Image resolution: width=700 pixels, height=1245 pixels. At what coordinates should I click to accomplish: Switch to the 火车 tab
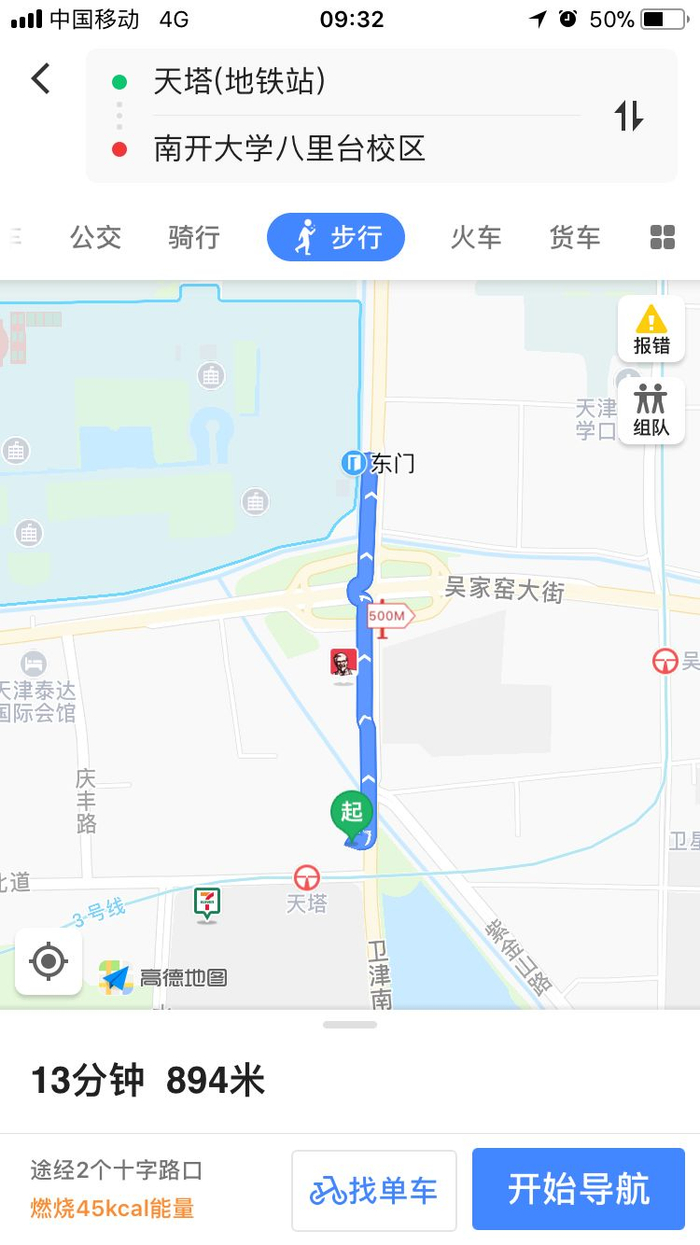click(476, 237)
